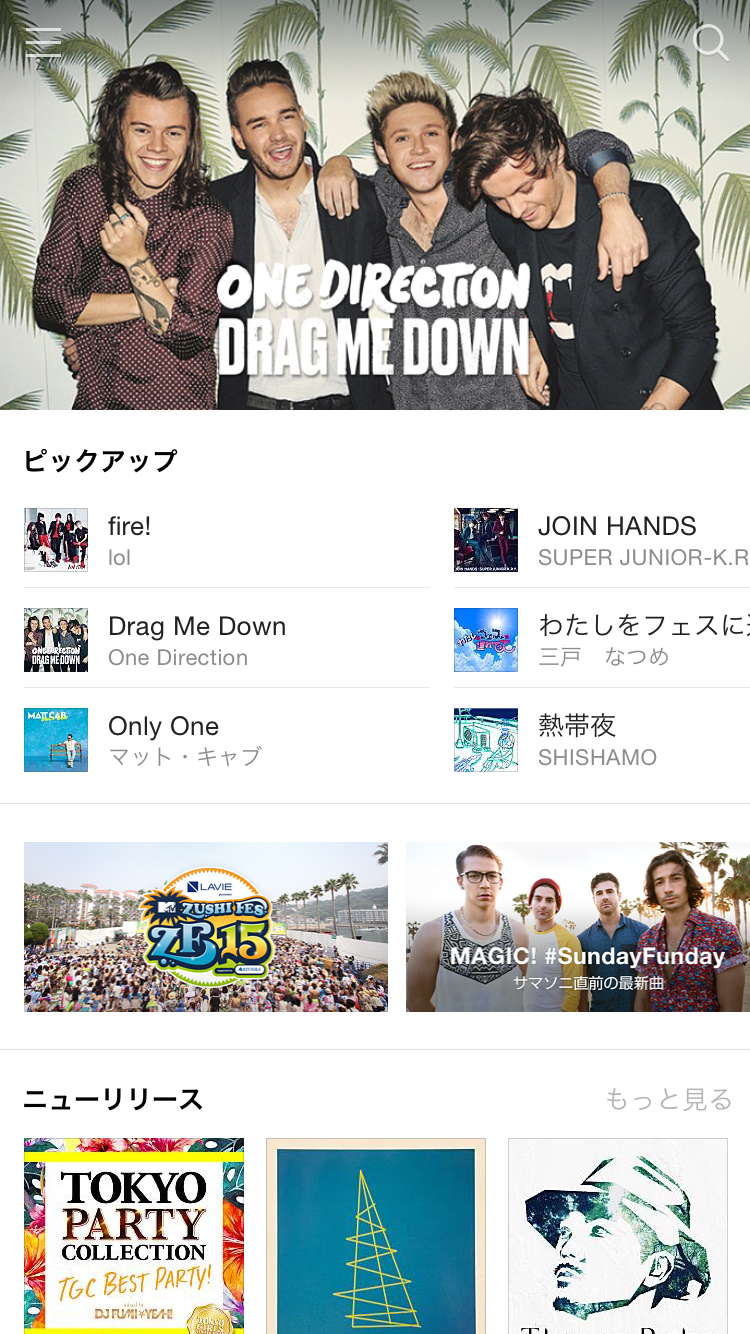
Task: Open the MAGIC! #SundayFunday banner
Action: tap(578, 927)
